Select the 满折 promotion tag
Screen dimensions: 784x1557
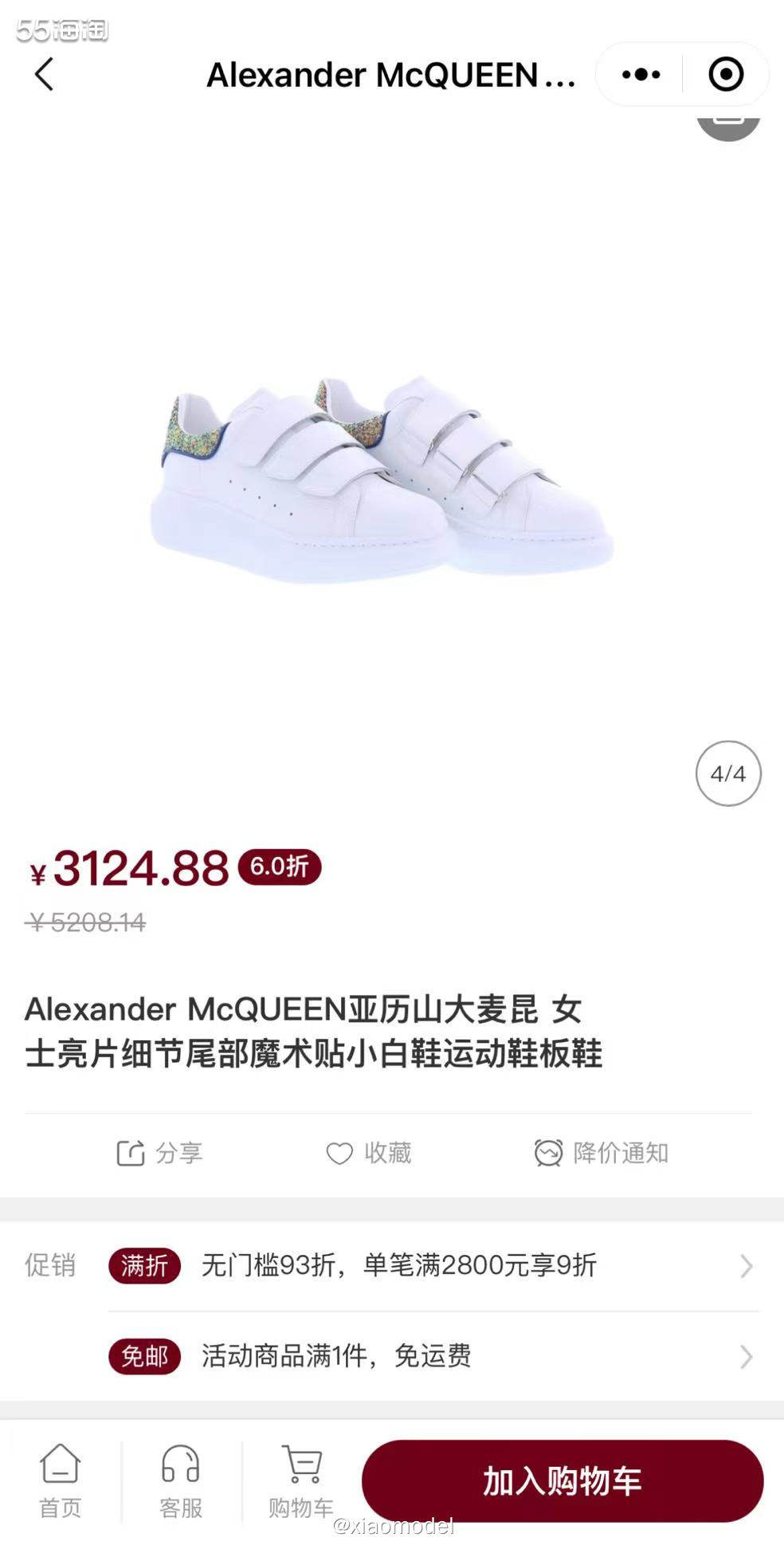[x=144, y=1266]
